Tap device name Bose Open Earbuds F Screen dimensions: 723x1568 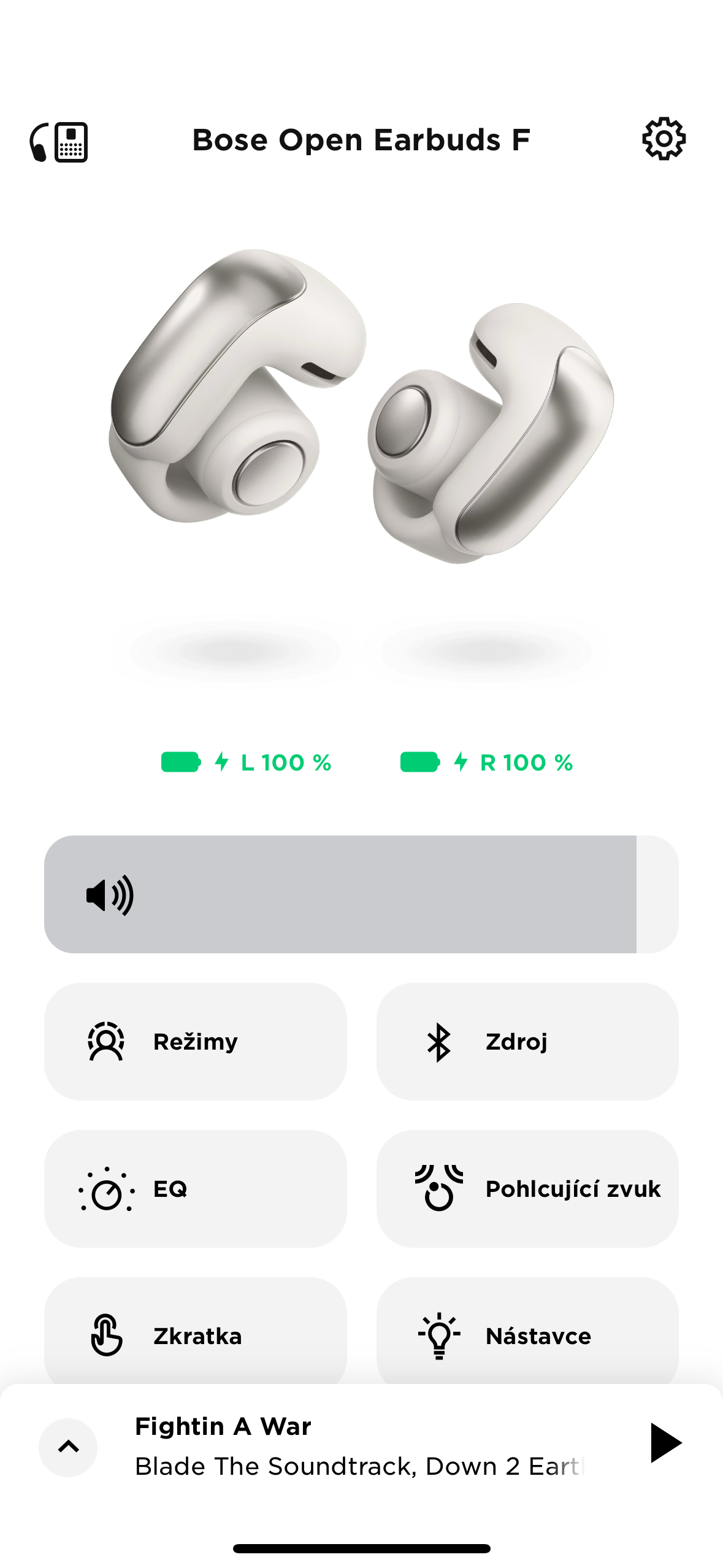(361, 140)
